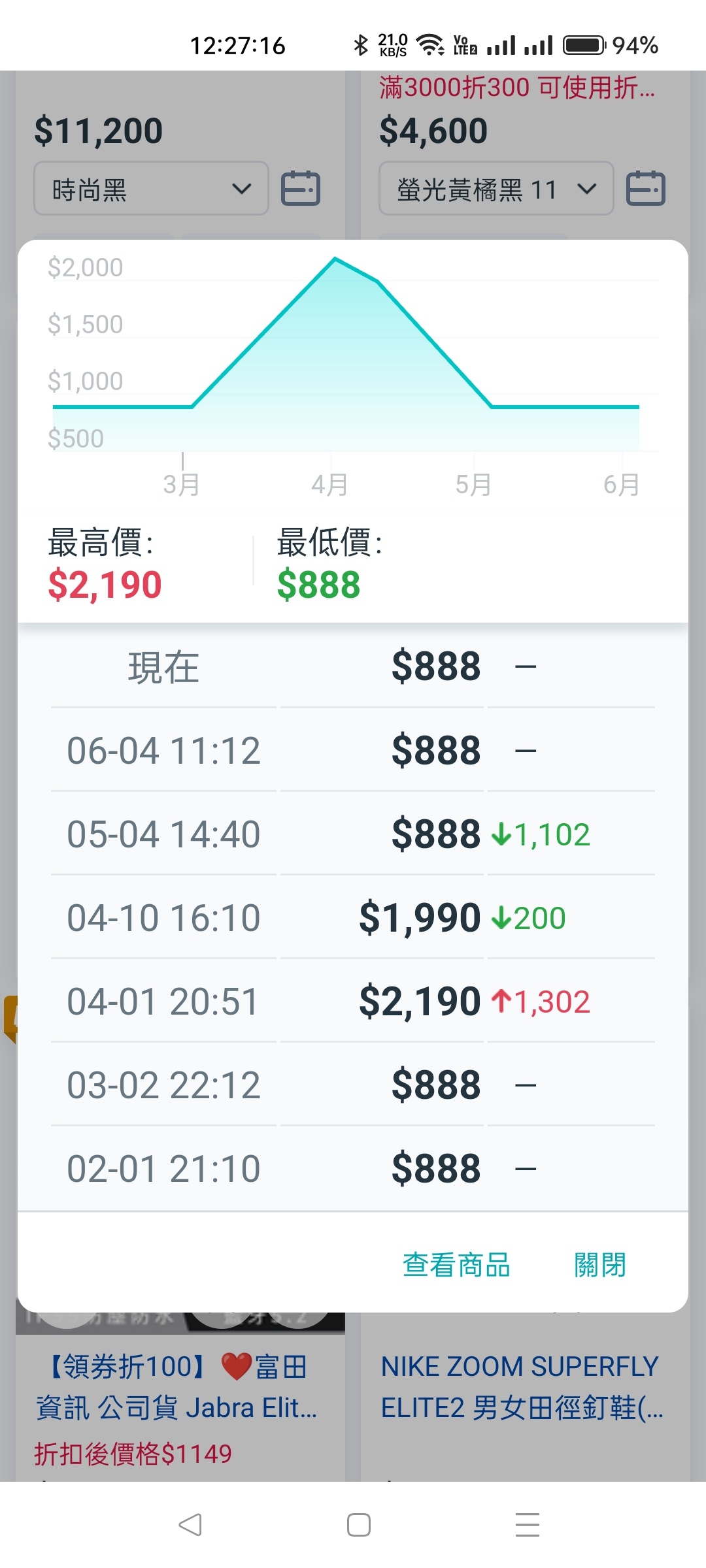Go to the home screen
The width and height of the screenshot is (706, 1568).
point(358,1525)
